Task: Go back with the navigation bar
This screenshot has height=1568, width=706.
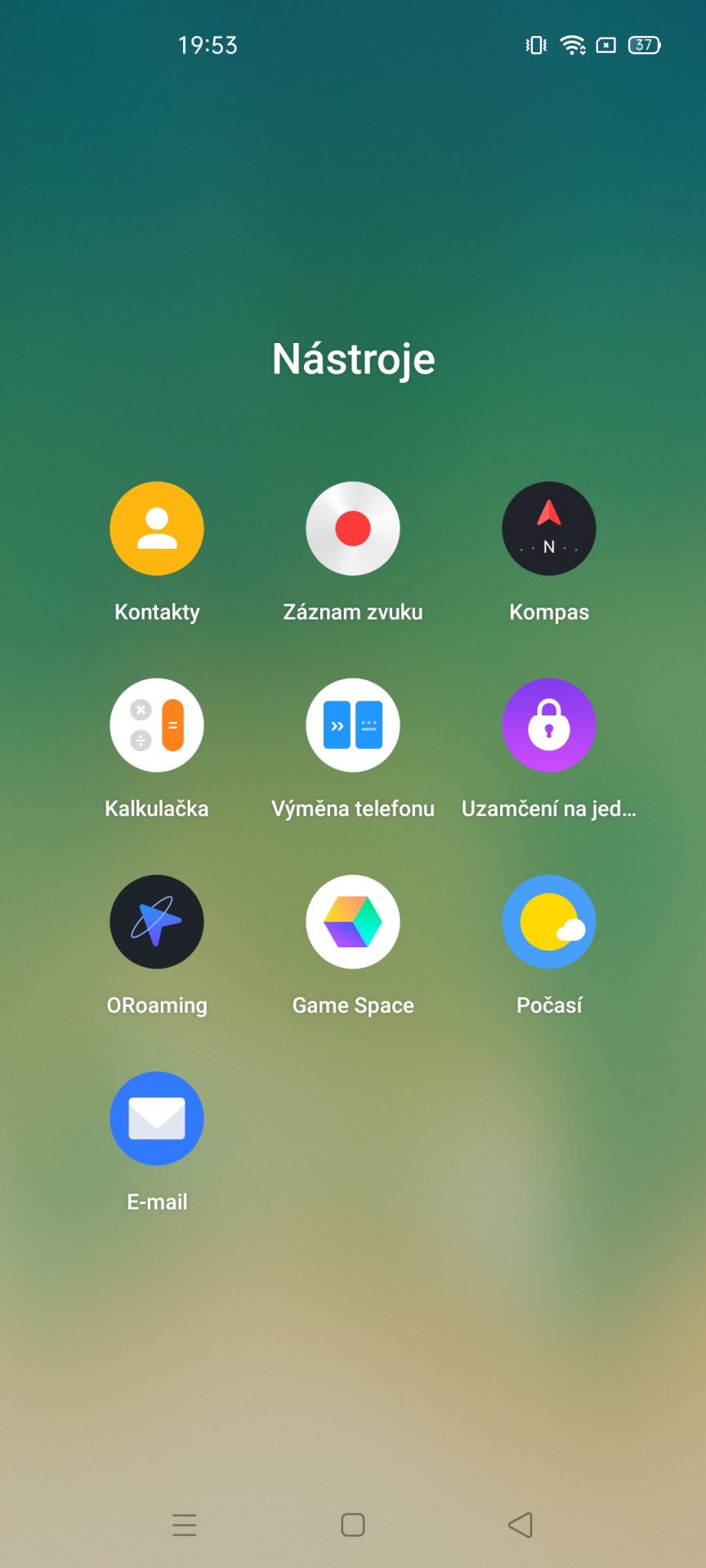Action: [x=521, y=1525]
